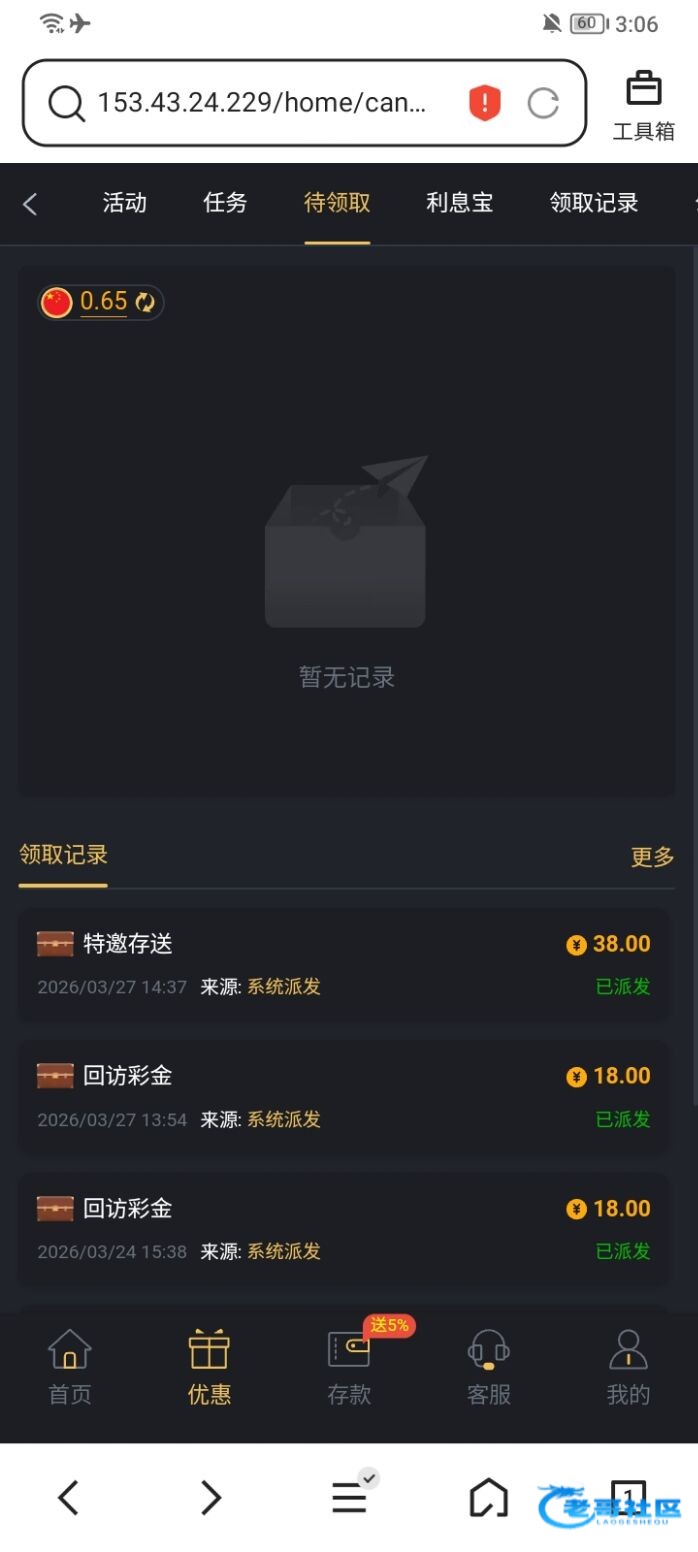698x1552 pixels.
Task: Open the 优惠 promotions tab
Action: tap(209, 1367)
